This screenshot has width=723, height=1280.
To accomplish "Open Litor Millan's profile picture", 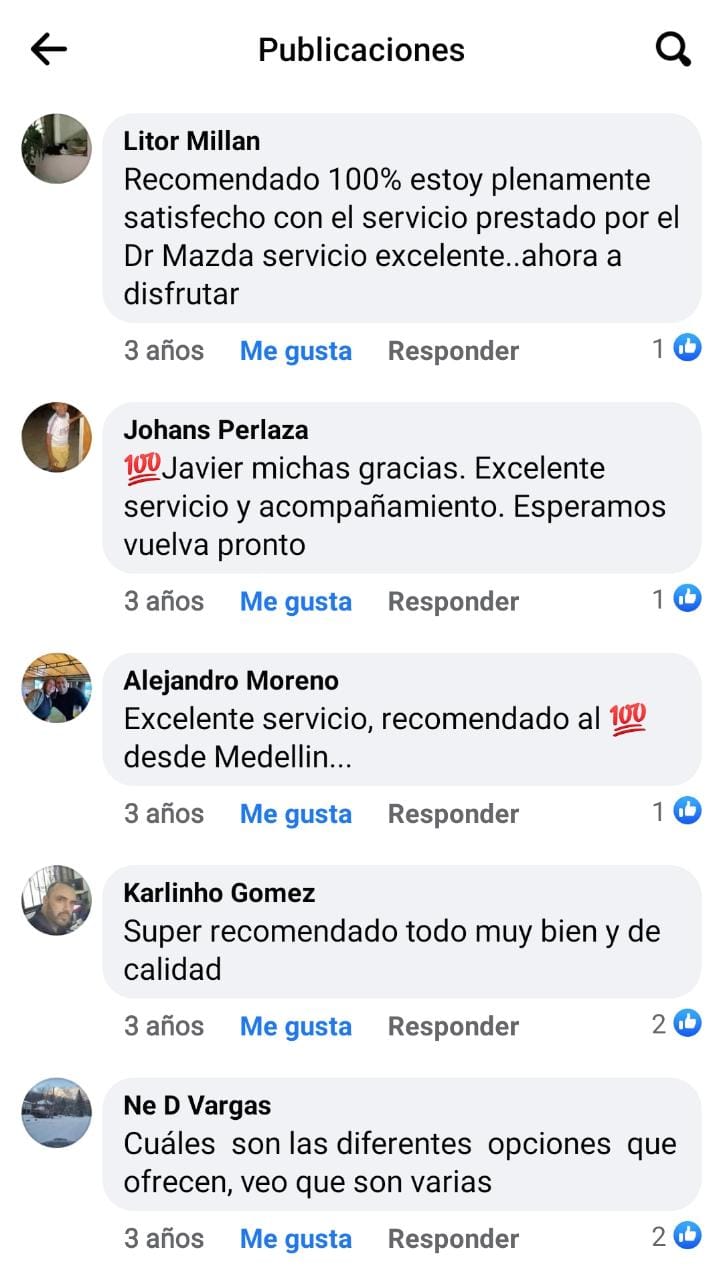I will (56, 149).
